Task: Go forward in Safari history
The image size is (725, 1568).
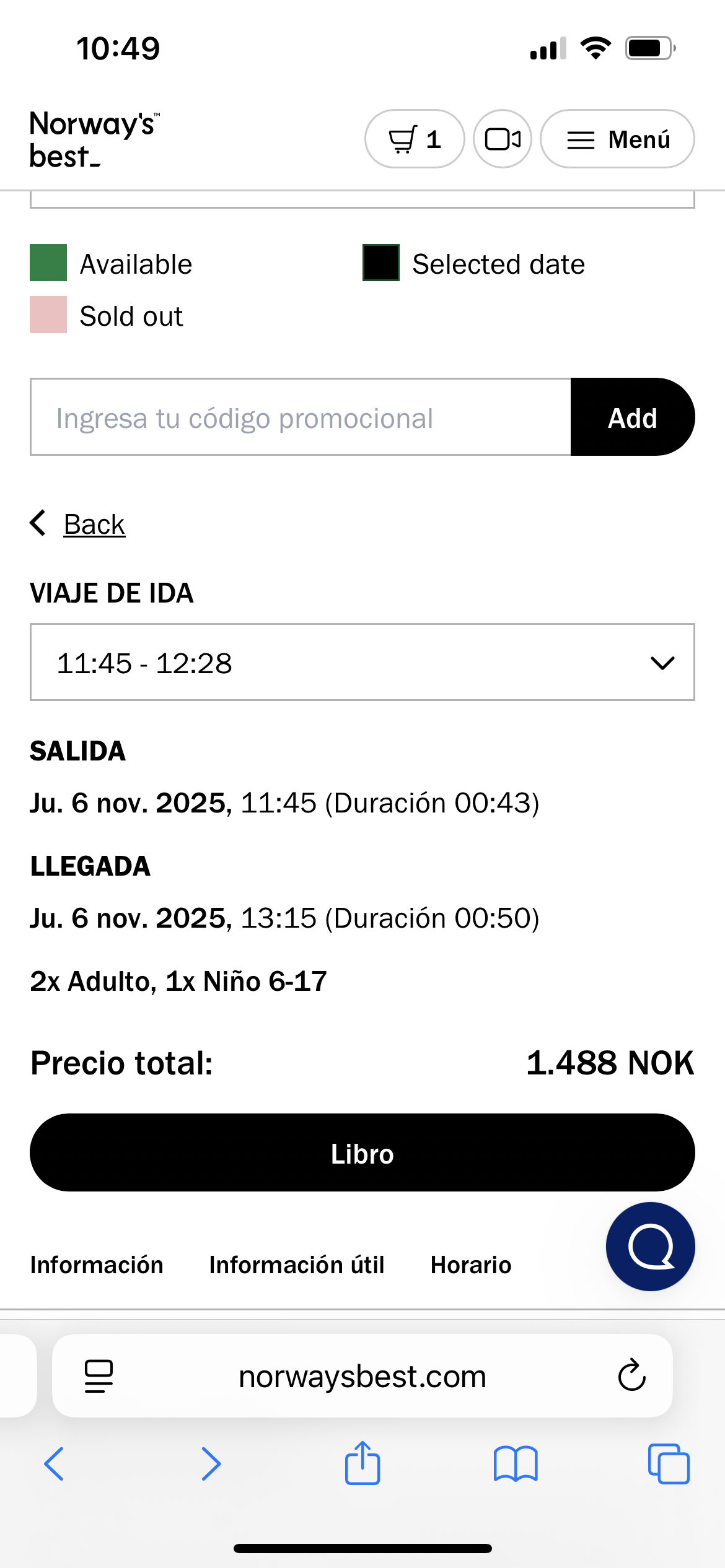Action: 211,1463
